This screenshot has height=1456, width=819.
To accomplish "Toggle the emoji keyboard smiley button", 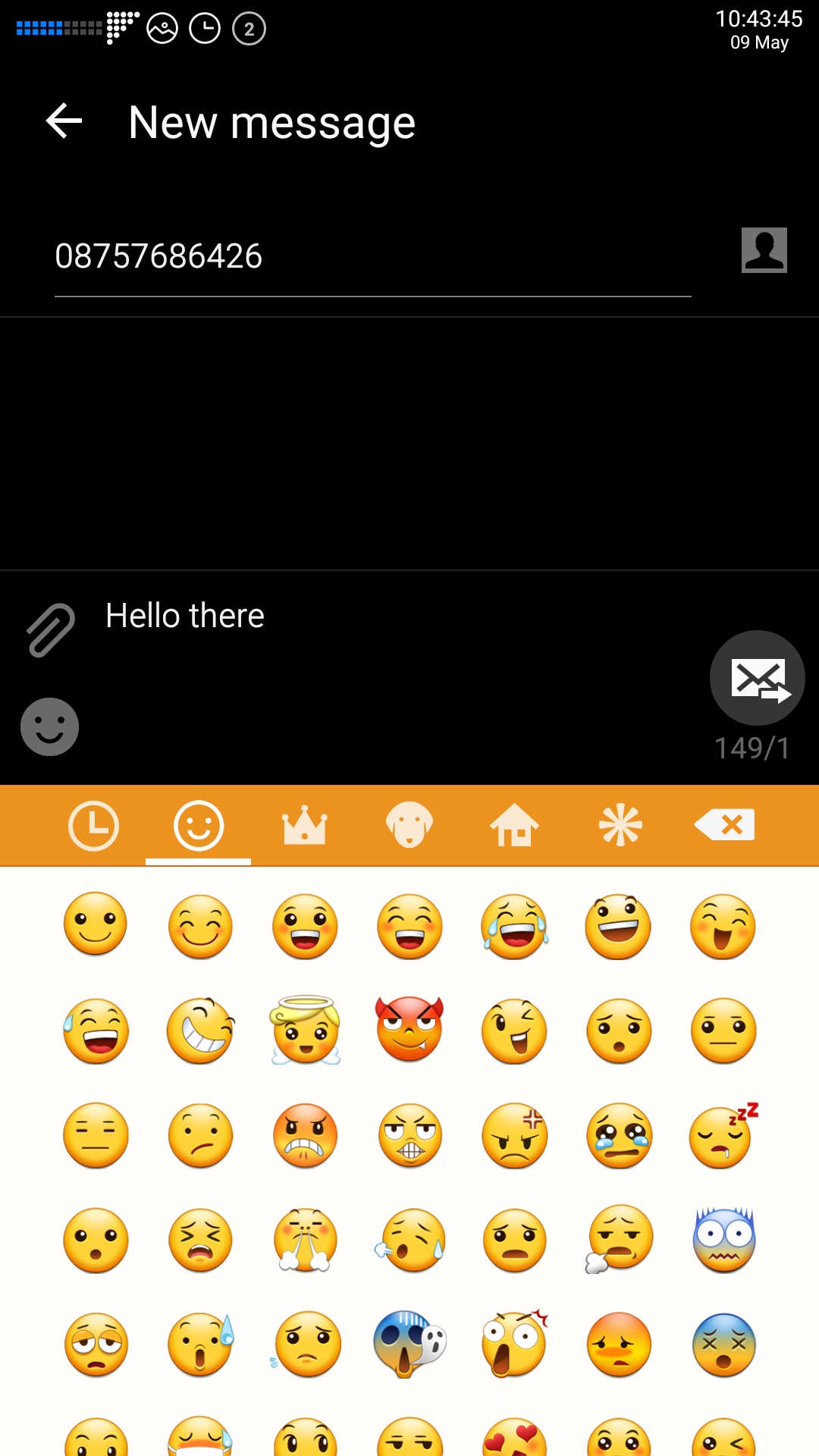I will (49, 726).
